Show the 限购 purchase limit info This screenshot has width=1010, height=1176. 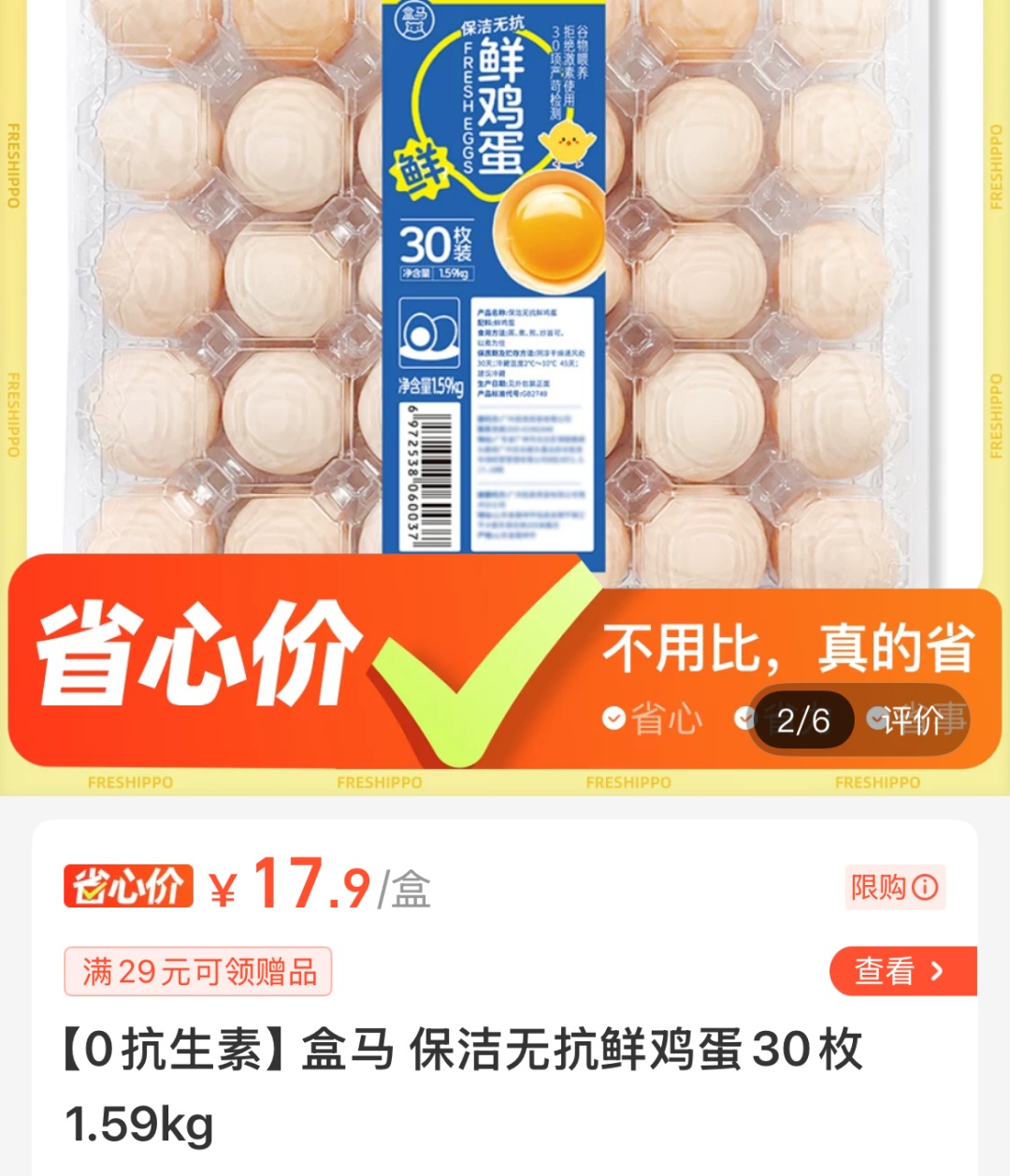[x=894, y=887]
